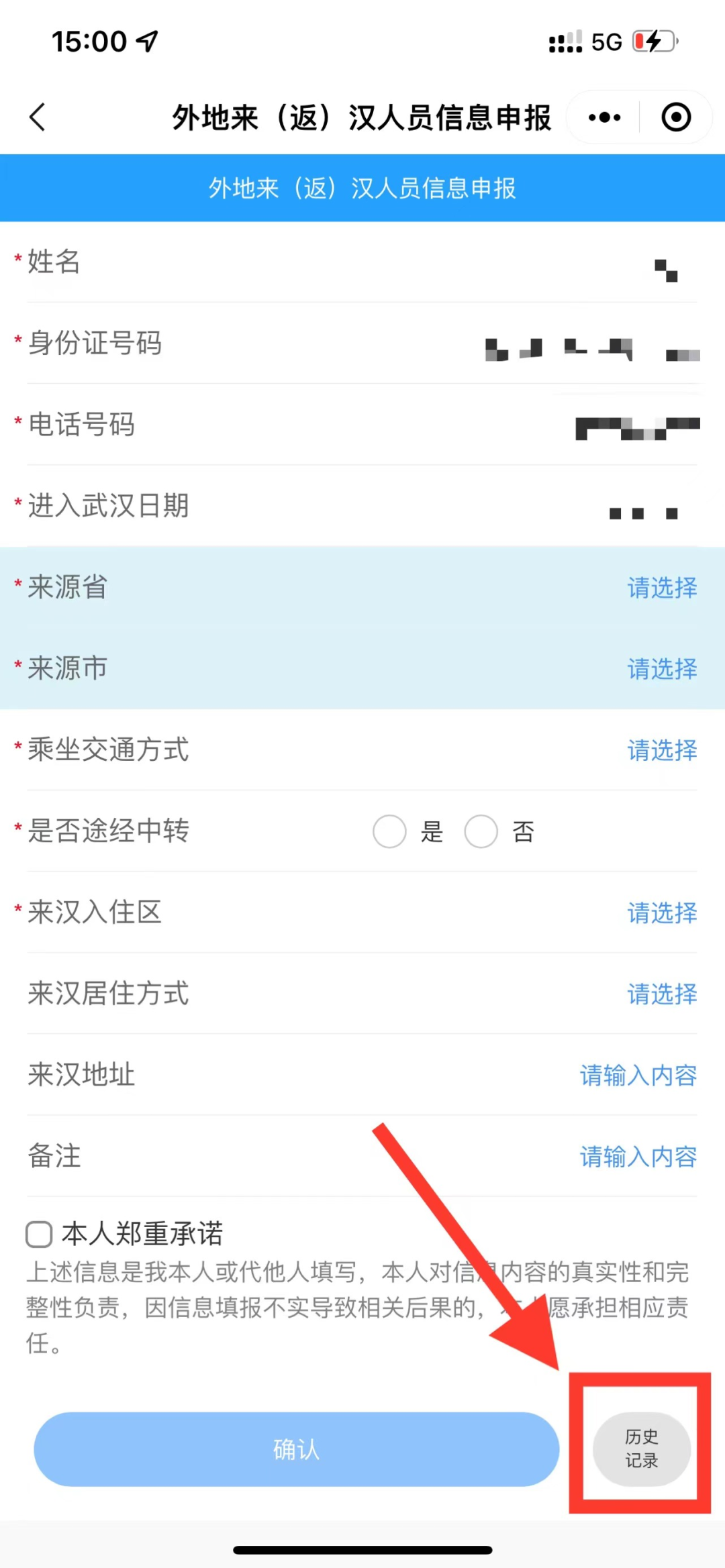Click the cellular signal bars icon
Screen dimensions: 725x1568
(564, 42)
